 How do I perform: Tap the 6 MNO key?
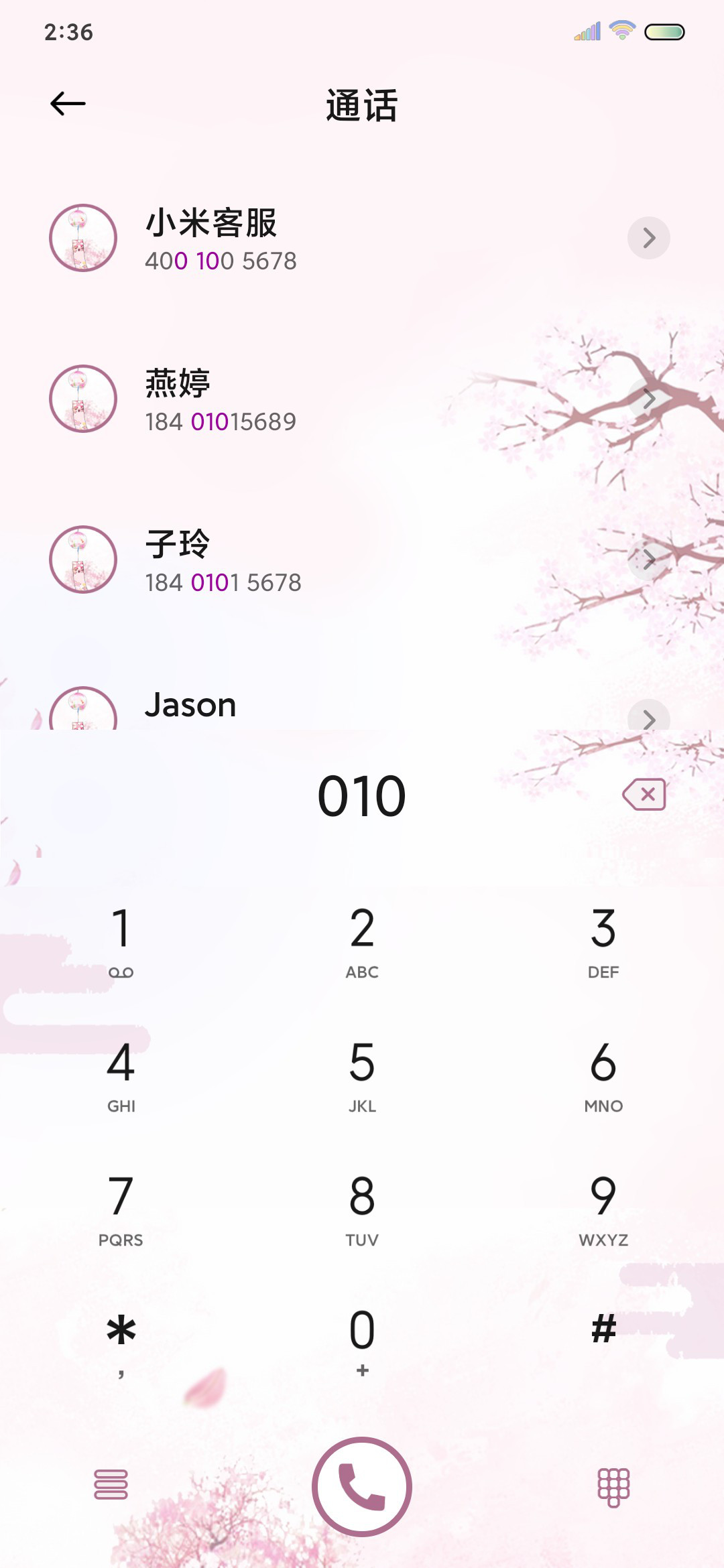tap(603, 1075)
